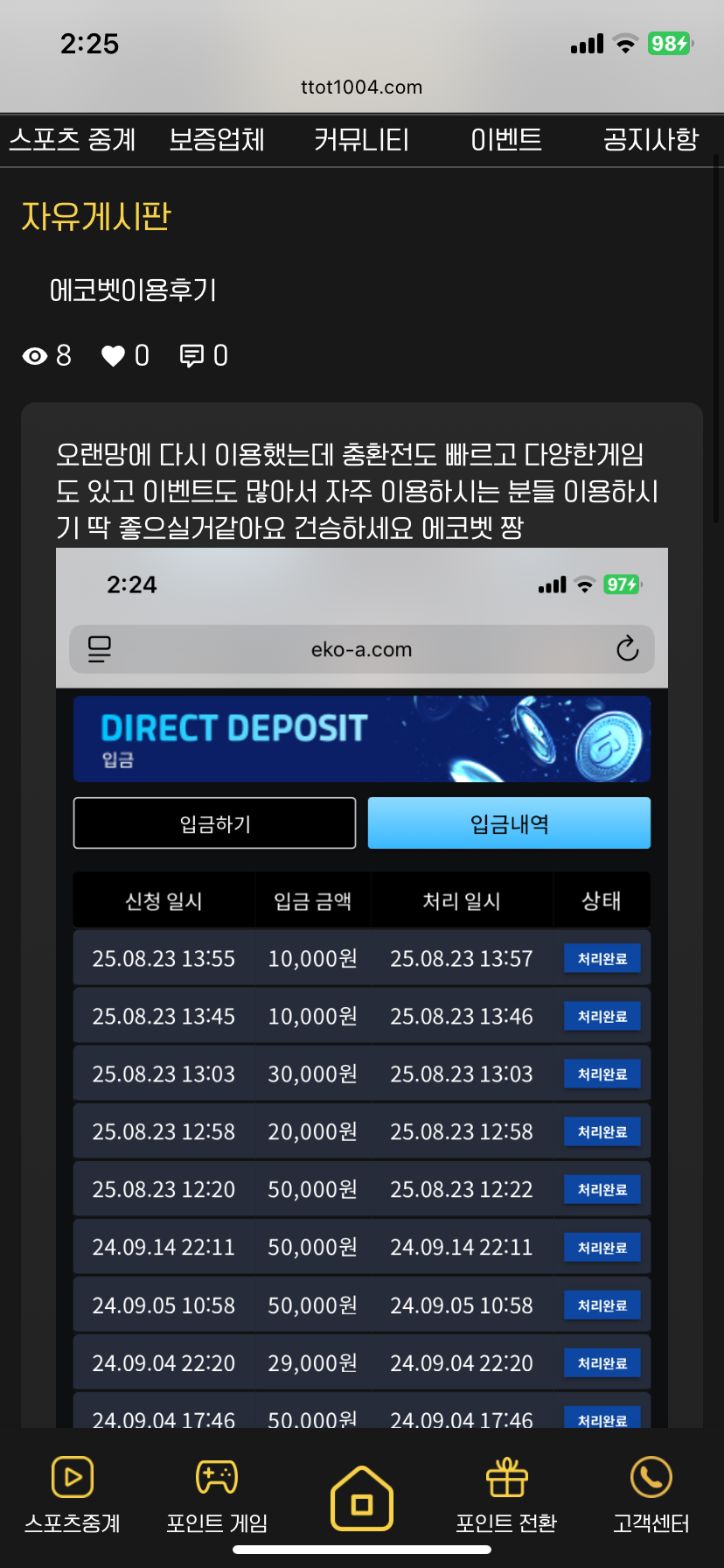Switch to the 보증업체 tab
Viewport: 724px width, 1568px height.
pyautogui.click(x=217, y=140)
